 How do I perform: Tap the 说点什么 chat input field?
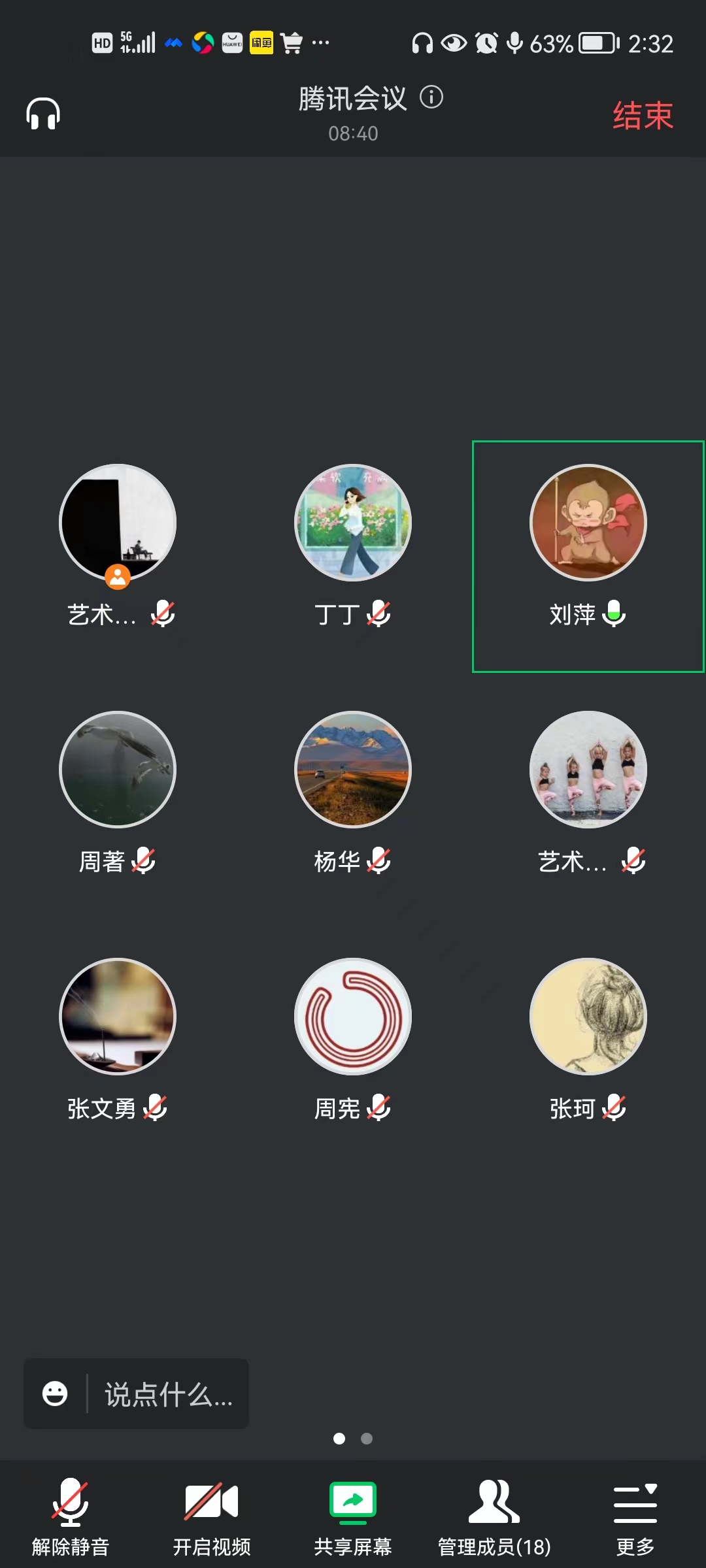[168, 1394]
